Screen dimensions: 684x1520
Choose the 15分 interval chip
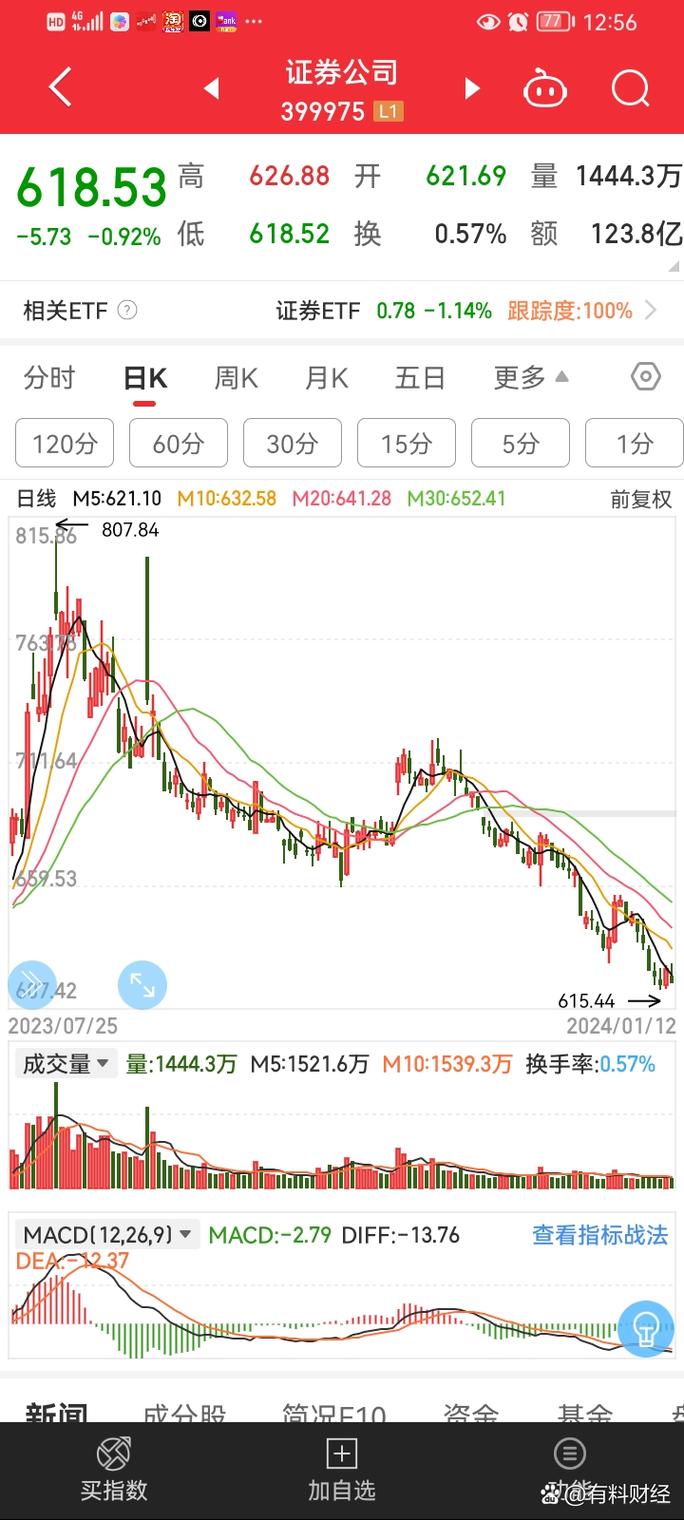tap(406, 443)
